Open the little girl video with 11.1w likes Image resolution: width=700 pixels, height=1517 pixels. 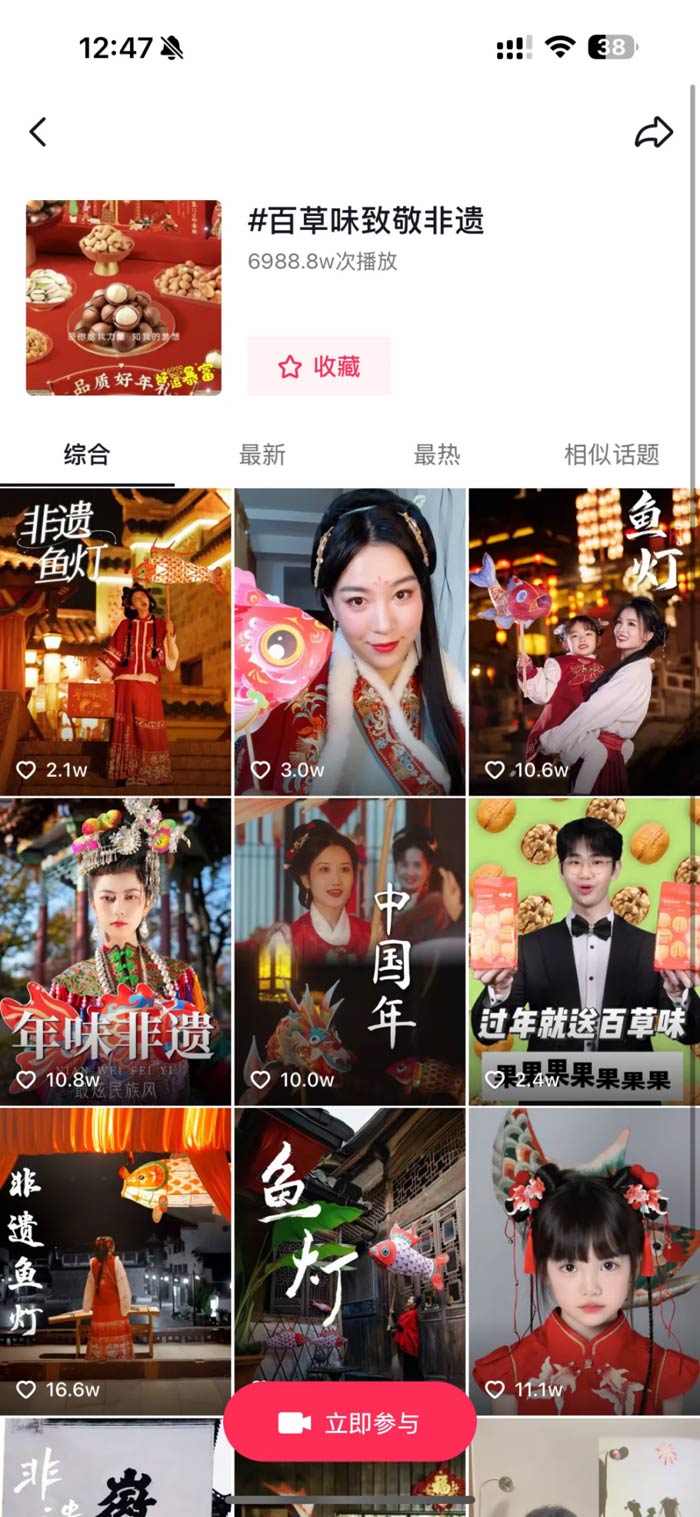(583, 1260)
